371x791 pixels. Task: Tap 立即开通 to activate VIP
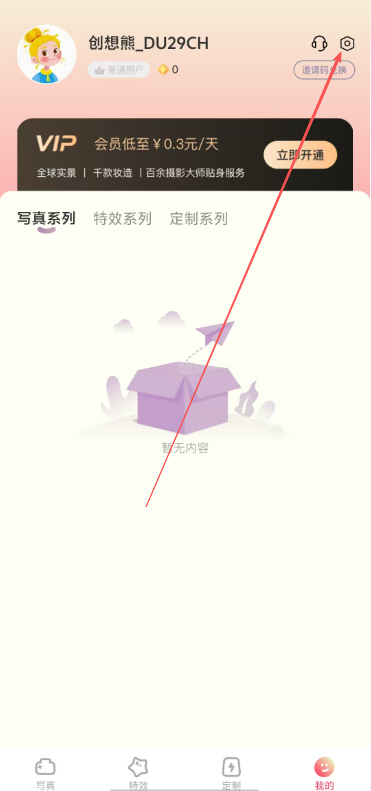click(300, 155)
